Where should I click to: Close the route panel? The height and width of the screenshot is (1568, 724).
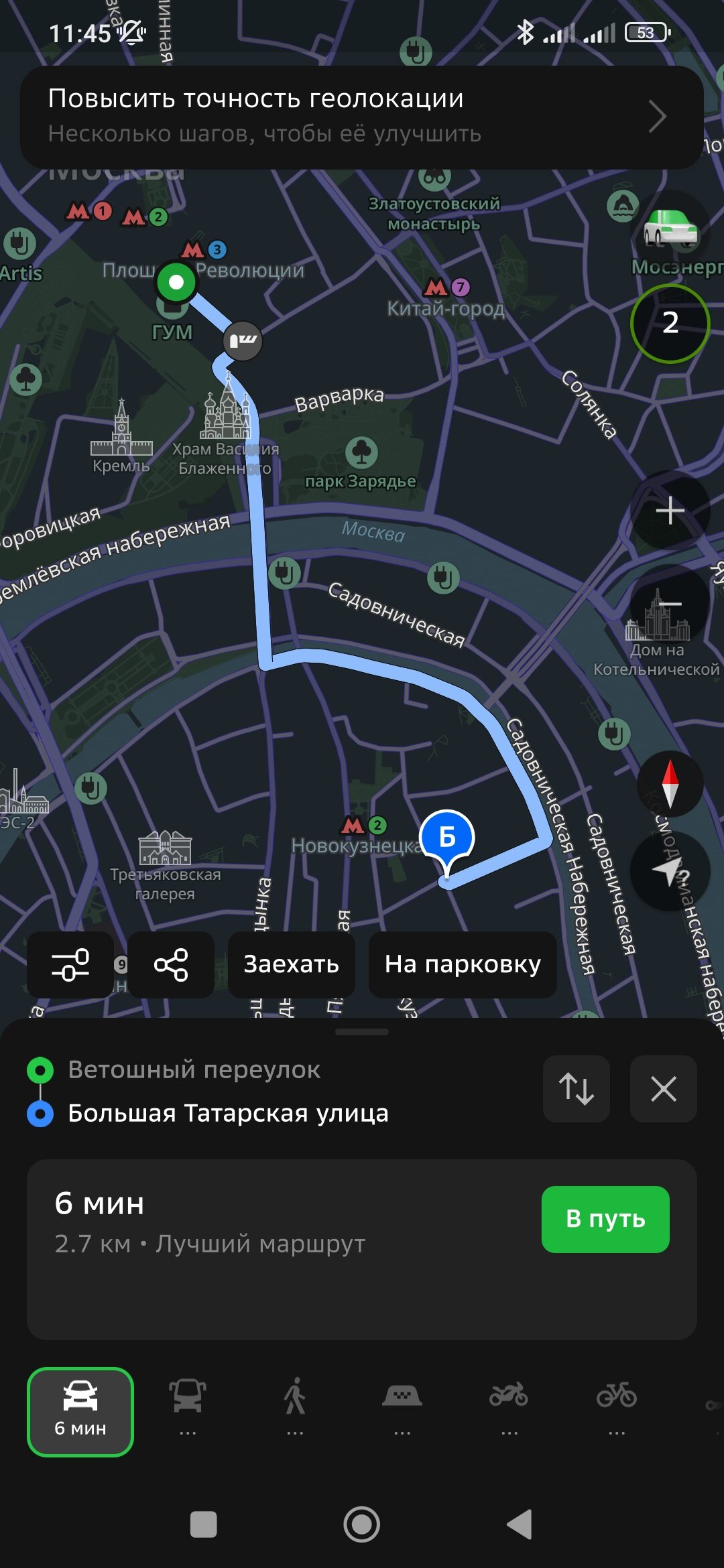tap(663, 1088)
